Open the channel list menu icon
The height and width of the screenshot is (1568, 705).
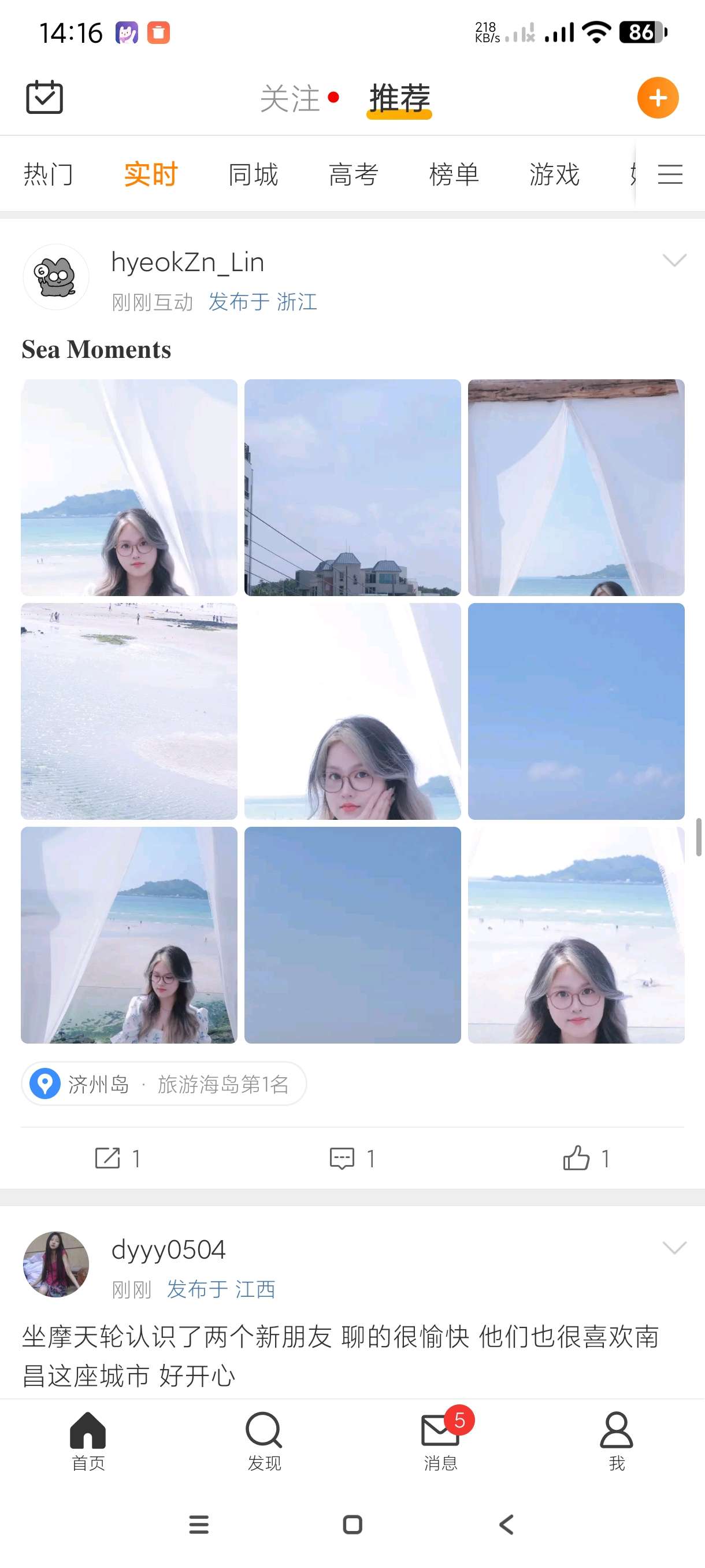pos(670,175)
